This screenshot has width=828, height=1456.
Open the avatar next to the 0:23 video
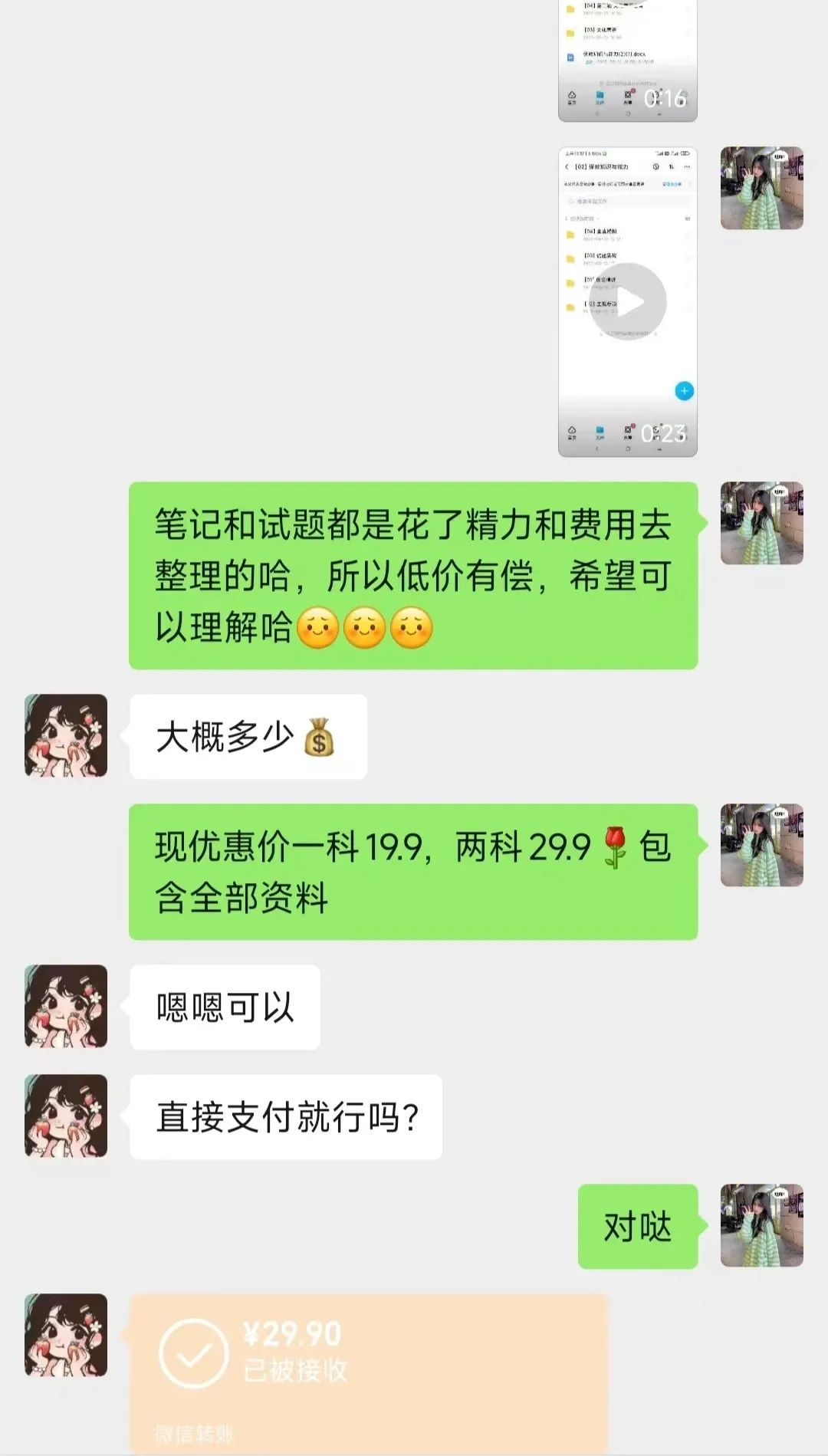pyautogui.click(x=761, y=189)
